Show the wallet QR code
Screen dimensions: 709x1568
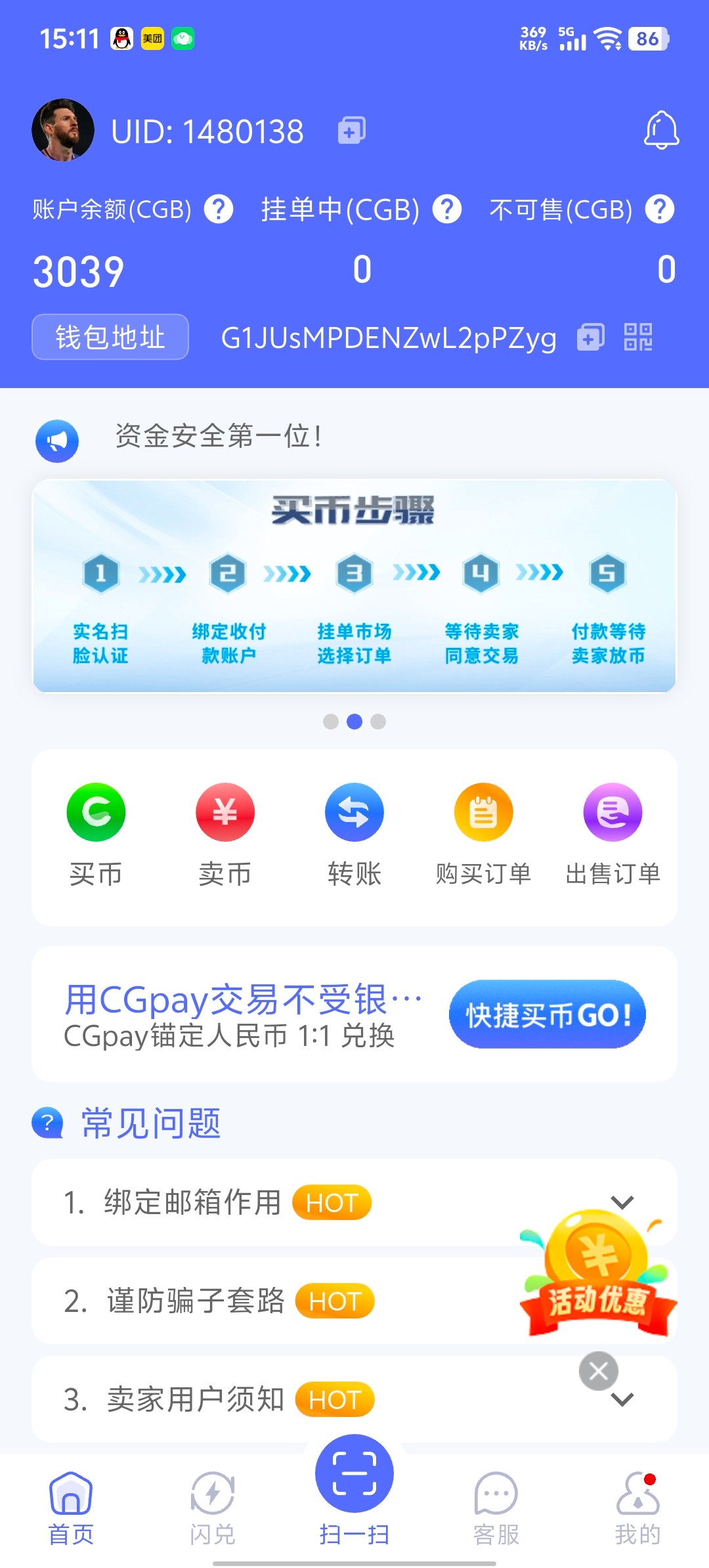[x=637, y=338]
